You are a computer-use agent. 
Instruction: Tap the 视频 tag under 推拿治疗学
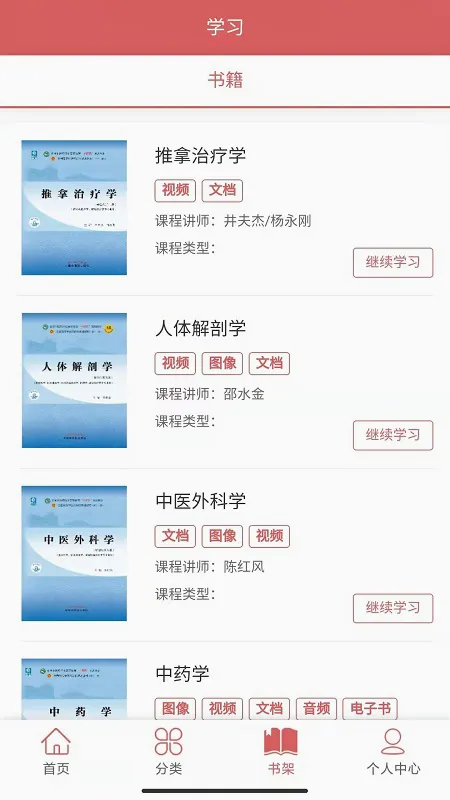pyautogui.click(x=175, y=190)
